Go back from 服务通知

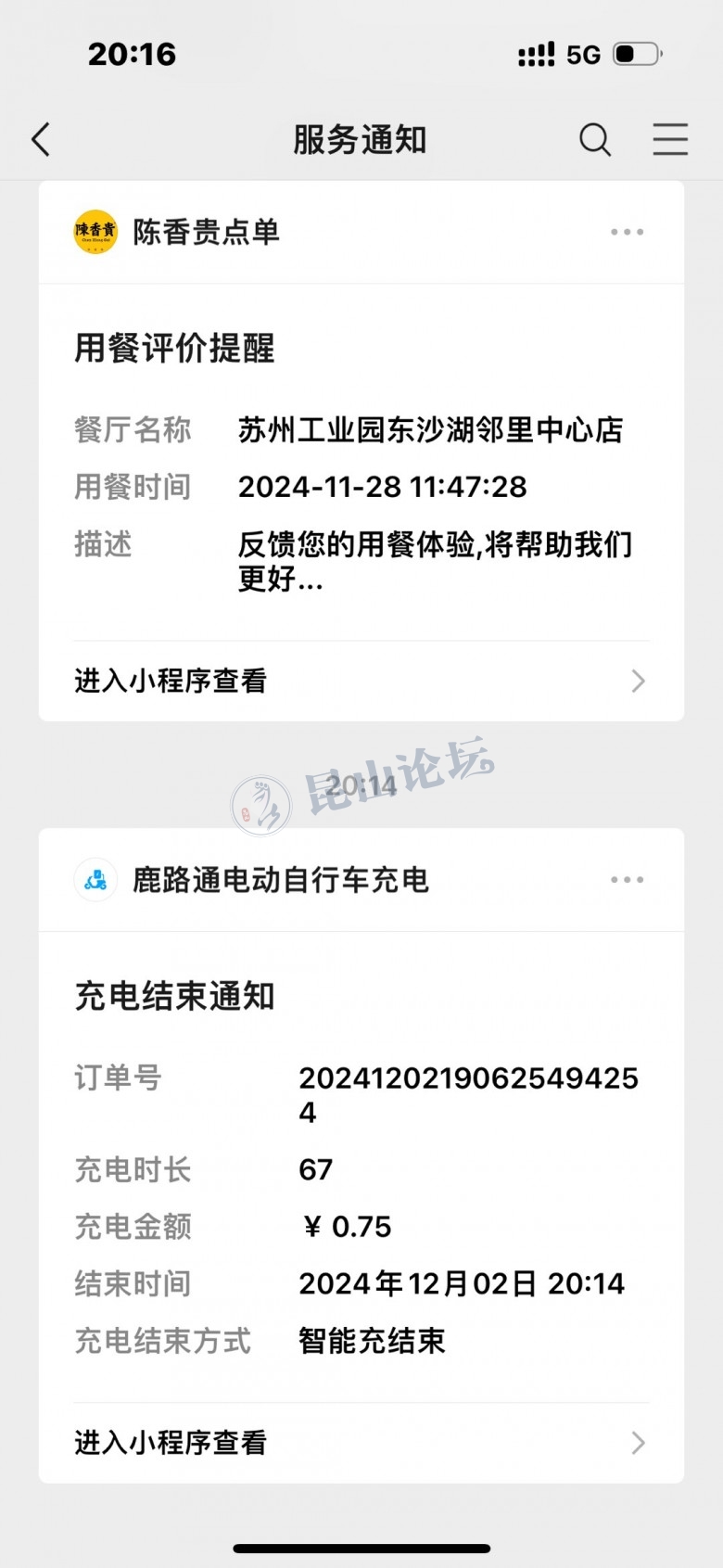pyautogui.click(x=41, y=140)
